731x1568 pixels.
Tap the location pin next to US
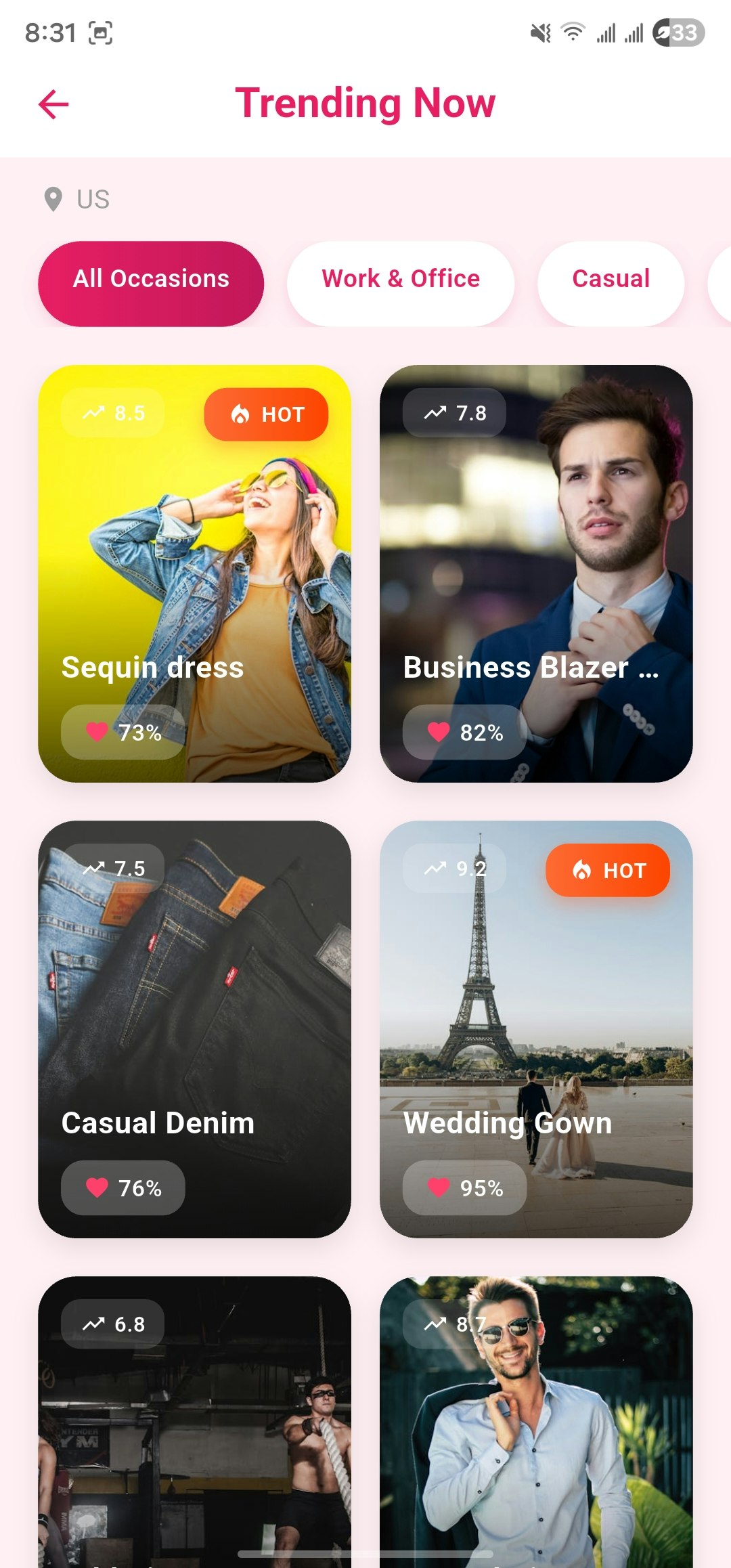coord(53,198)
